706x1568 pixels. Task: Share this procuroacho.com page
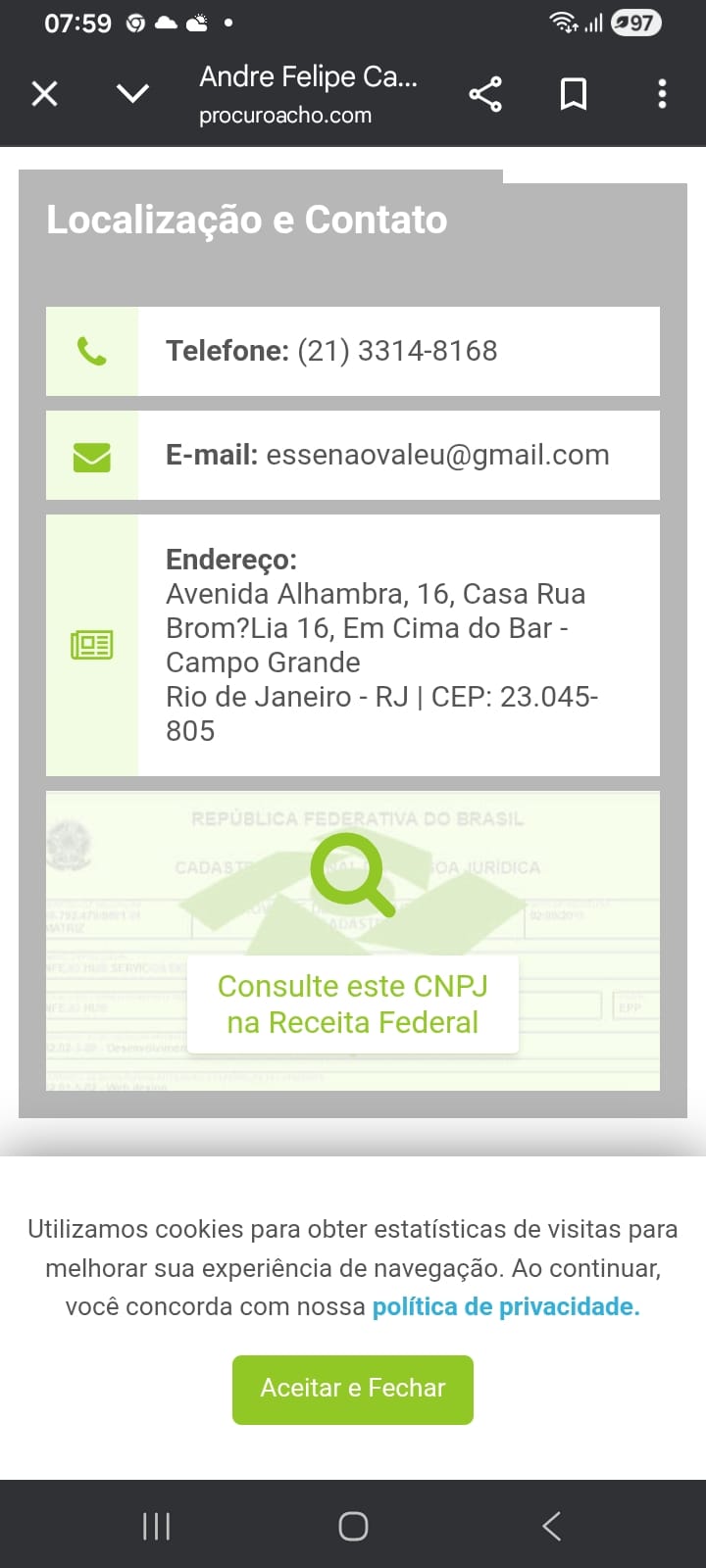click(x=485, y=94)
